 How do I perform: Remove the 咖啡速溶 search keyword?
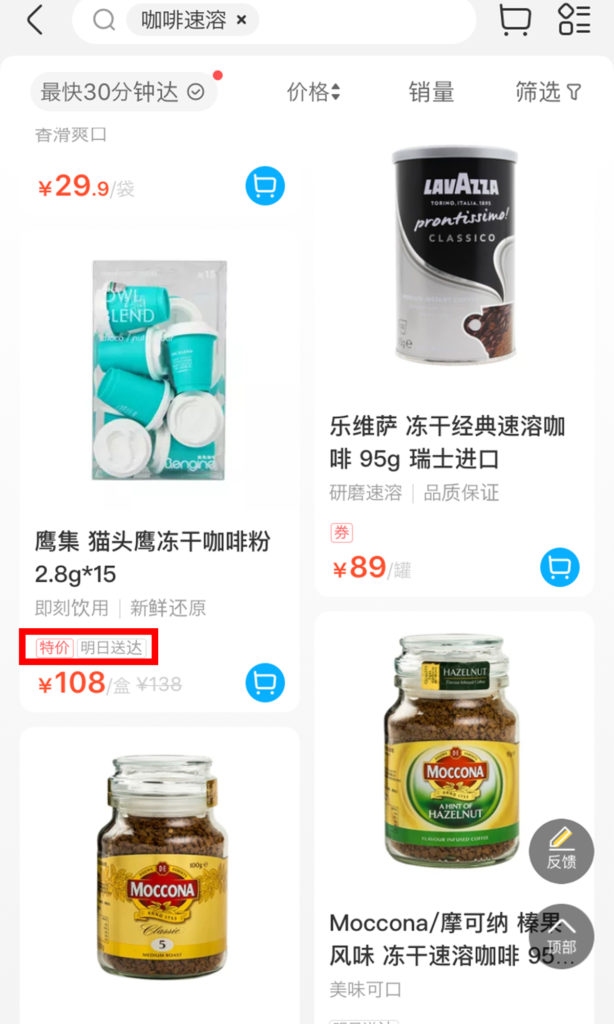[x=241, y=20]
